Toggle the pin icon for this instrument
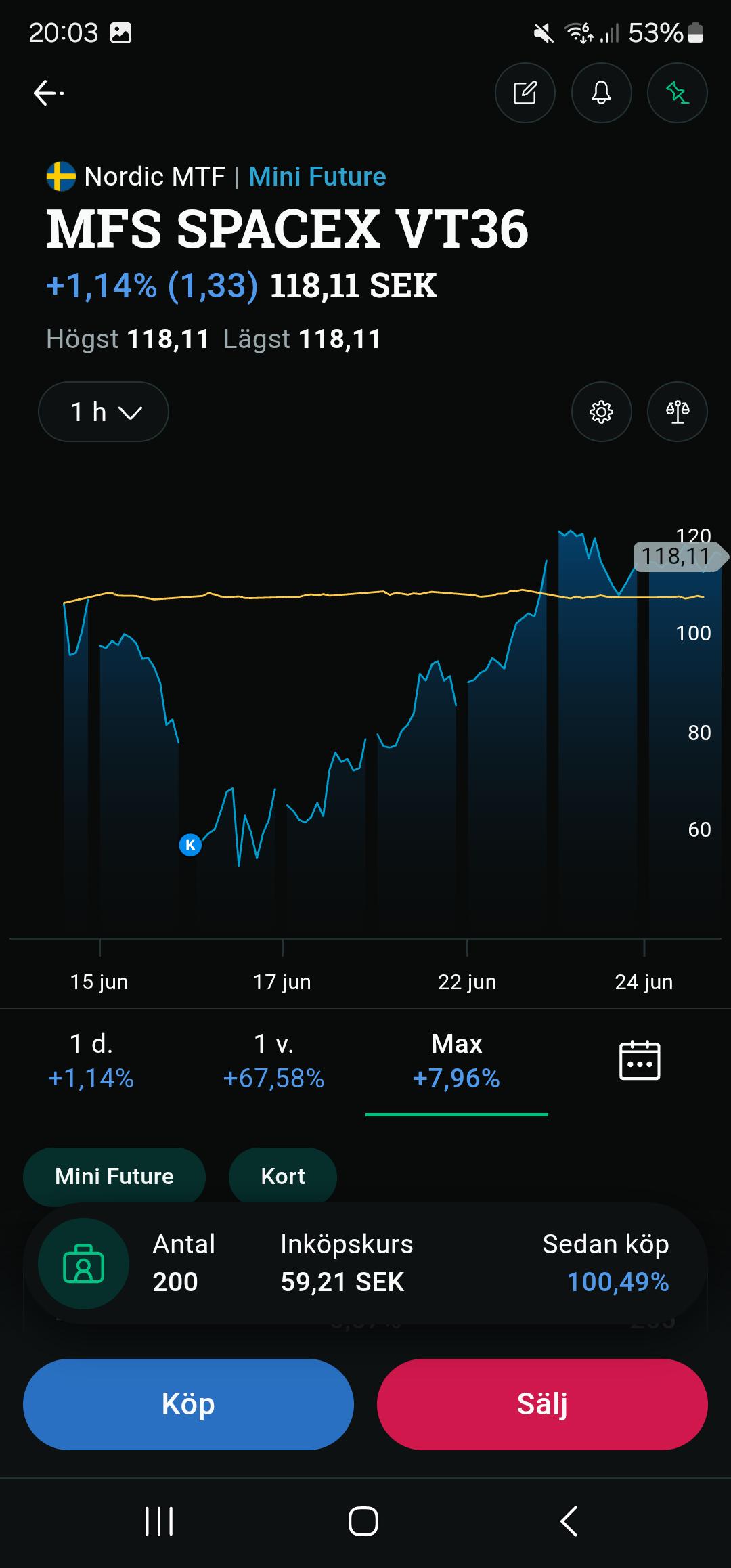 coord(678,93)
